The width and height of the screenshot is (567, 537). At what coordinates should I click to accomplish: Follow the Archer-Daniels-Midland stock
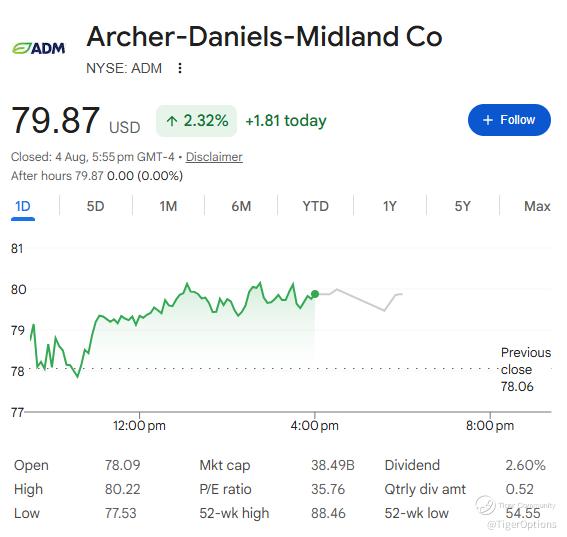coord(509,120)
